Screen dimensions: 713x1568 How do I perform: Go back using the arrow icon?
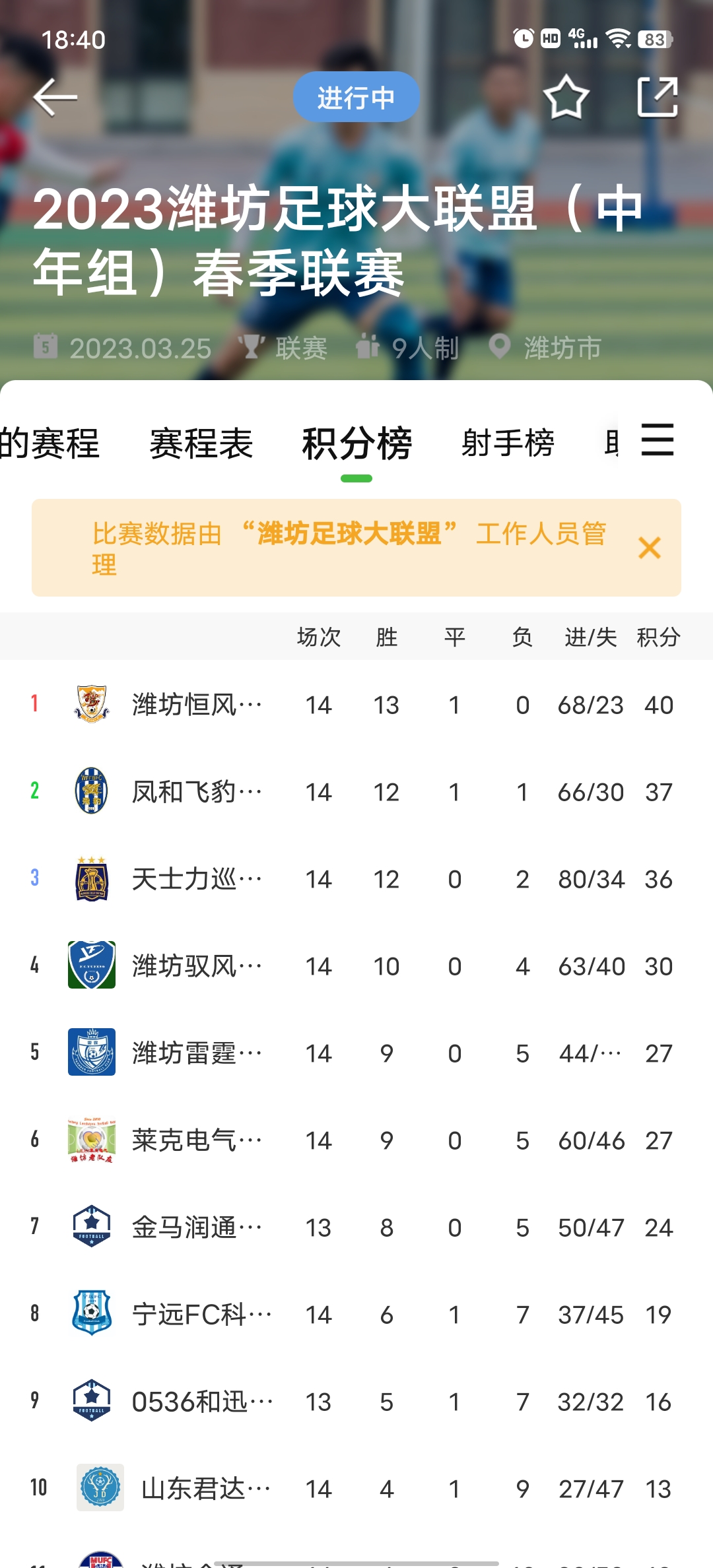pyautogui.click(x=55, y=97)
